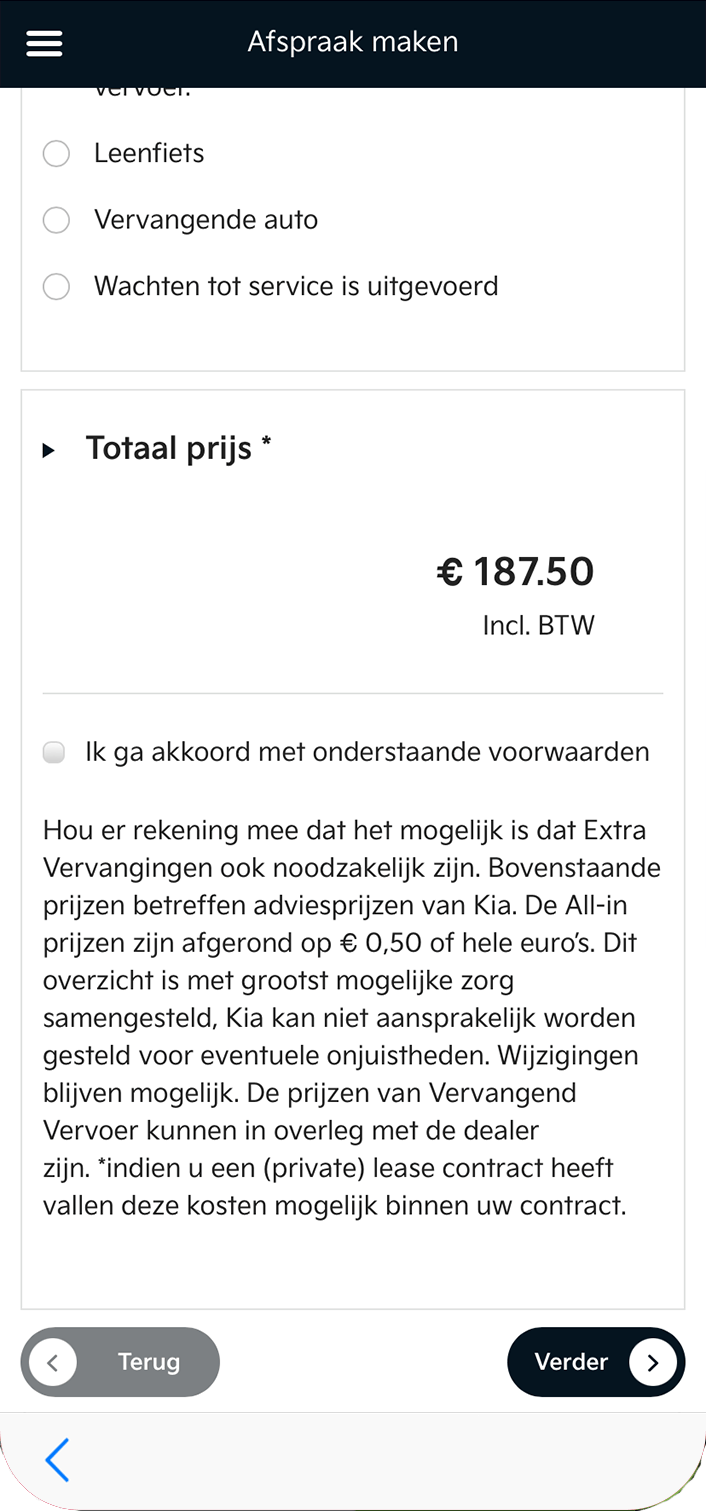The height and width of the screenshot is (1511, 706).
Task: Continue with the Verder button
Action: [x=596, y=1362]
